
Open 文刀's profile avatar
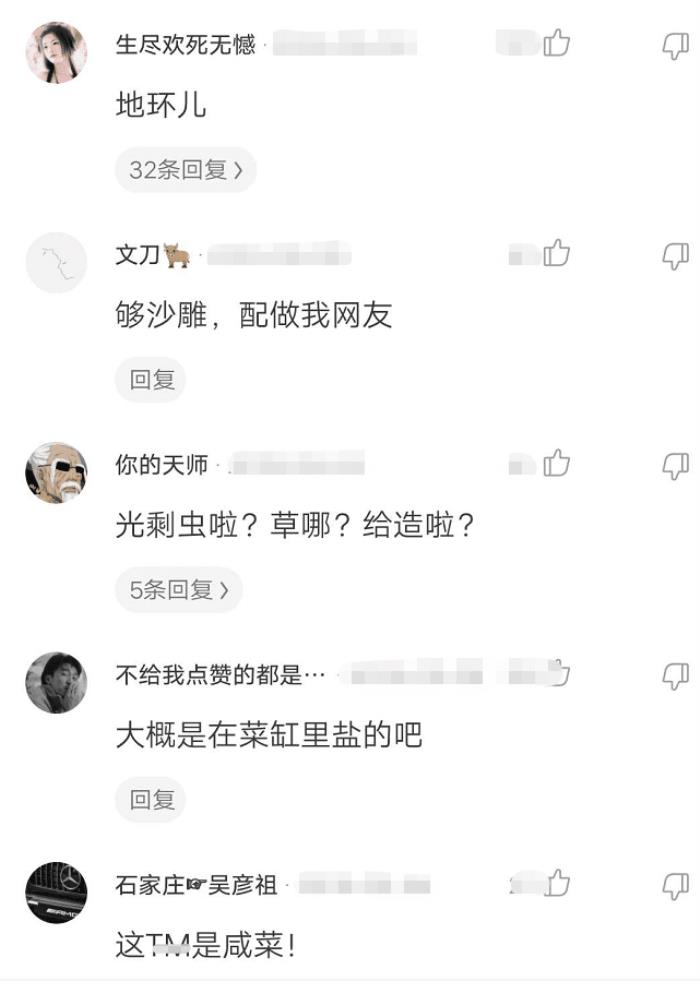click(56, 263)
